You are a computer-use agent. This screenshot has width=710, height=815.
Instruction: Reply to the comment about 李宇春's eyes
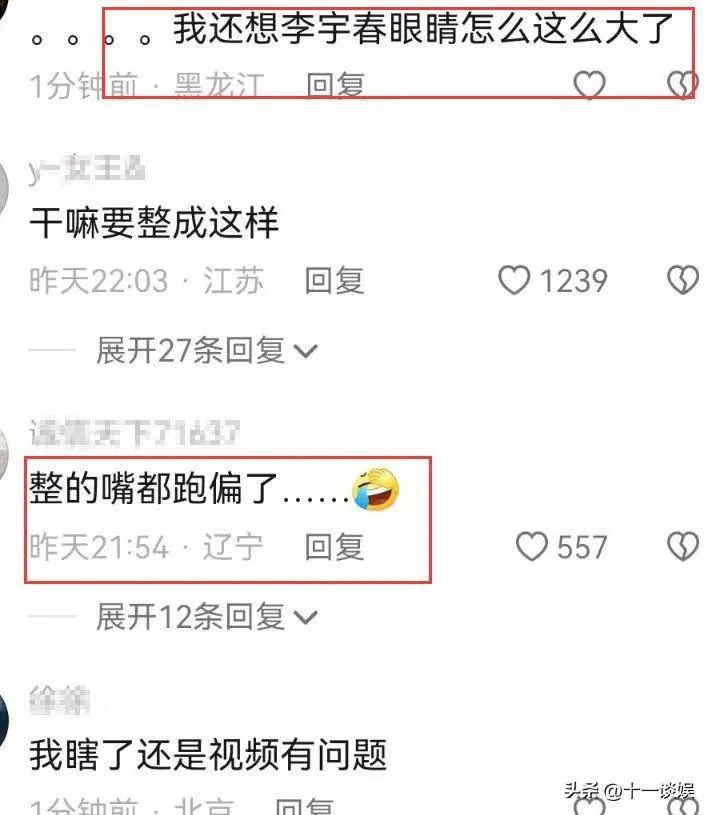(x=334, y=86)
